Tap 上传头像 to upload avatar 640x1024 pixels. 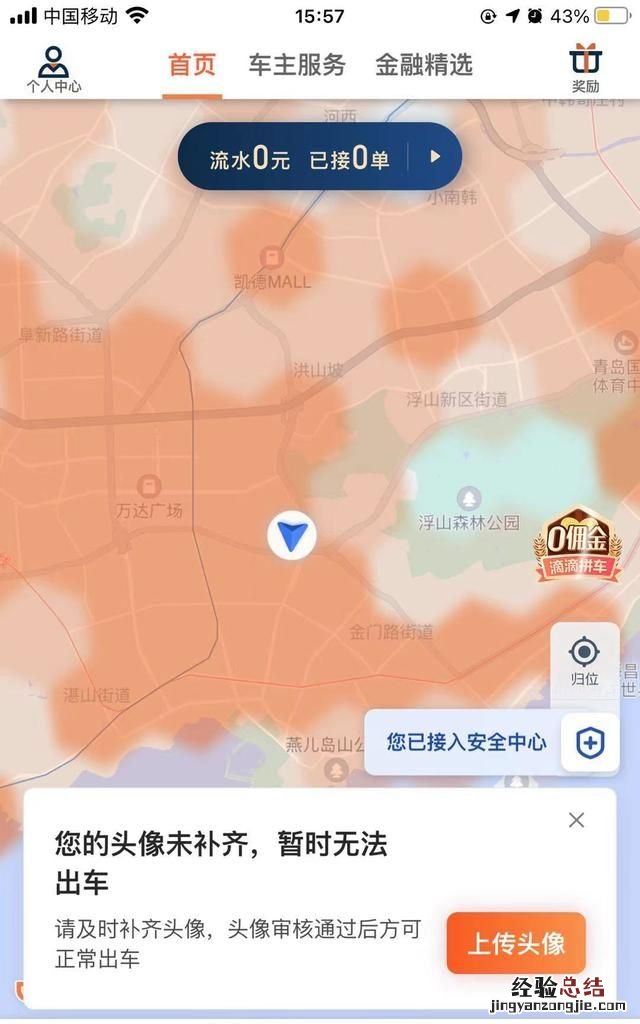(x=516, y=942)
